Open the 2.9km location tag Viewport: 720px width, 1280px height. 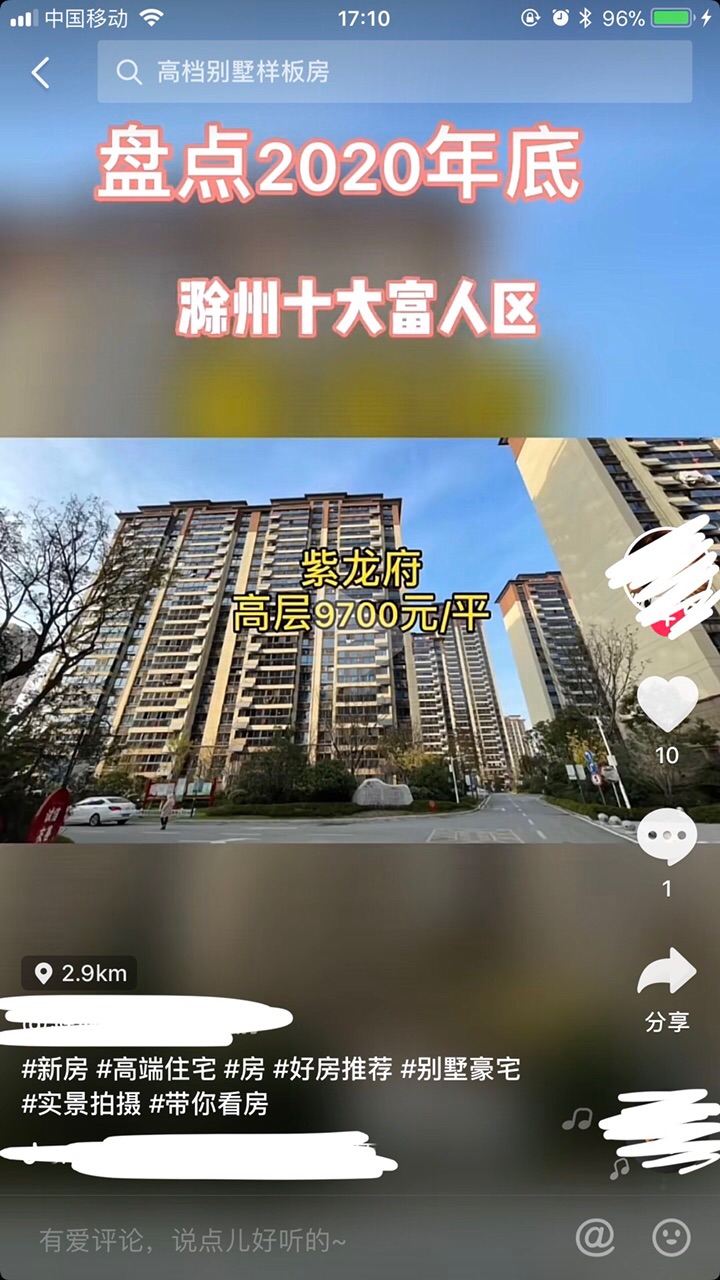(x=80, y=973)
